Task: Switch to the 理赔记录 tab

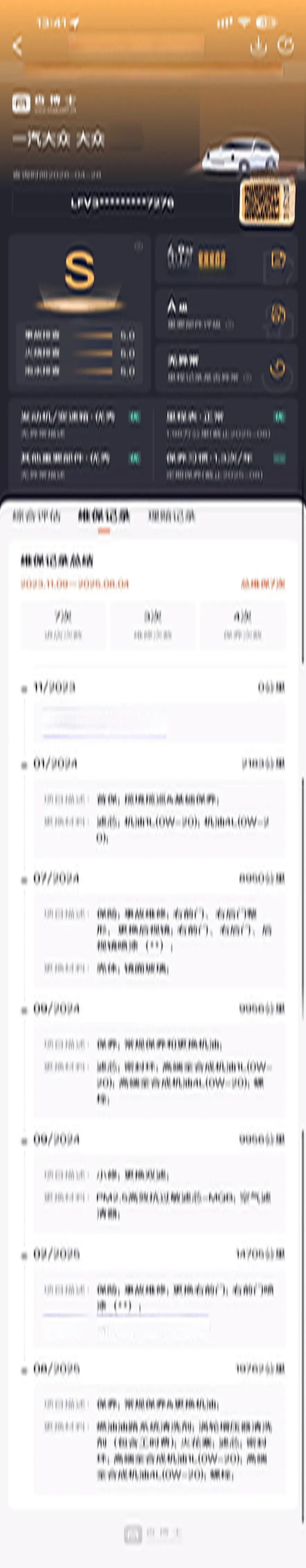Action: click(x=172, y=516)
